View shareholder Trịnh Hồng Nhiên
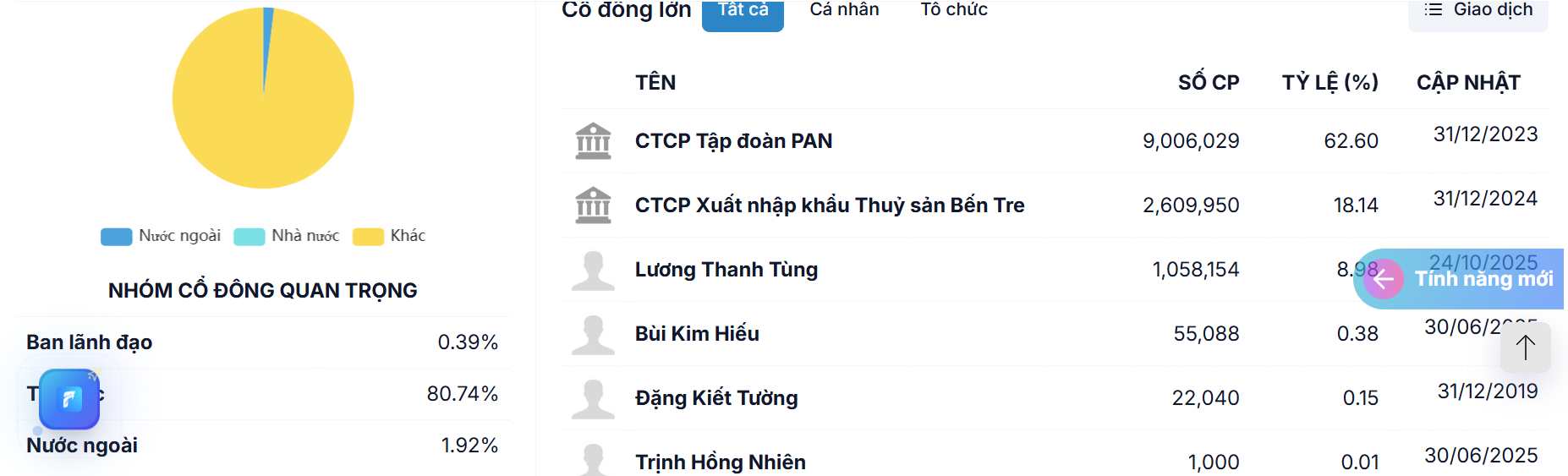This screenshot has width=1568, height=476. click(720, 462)
